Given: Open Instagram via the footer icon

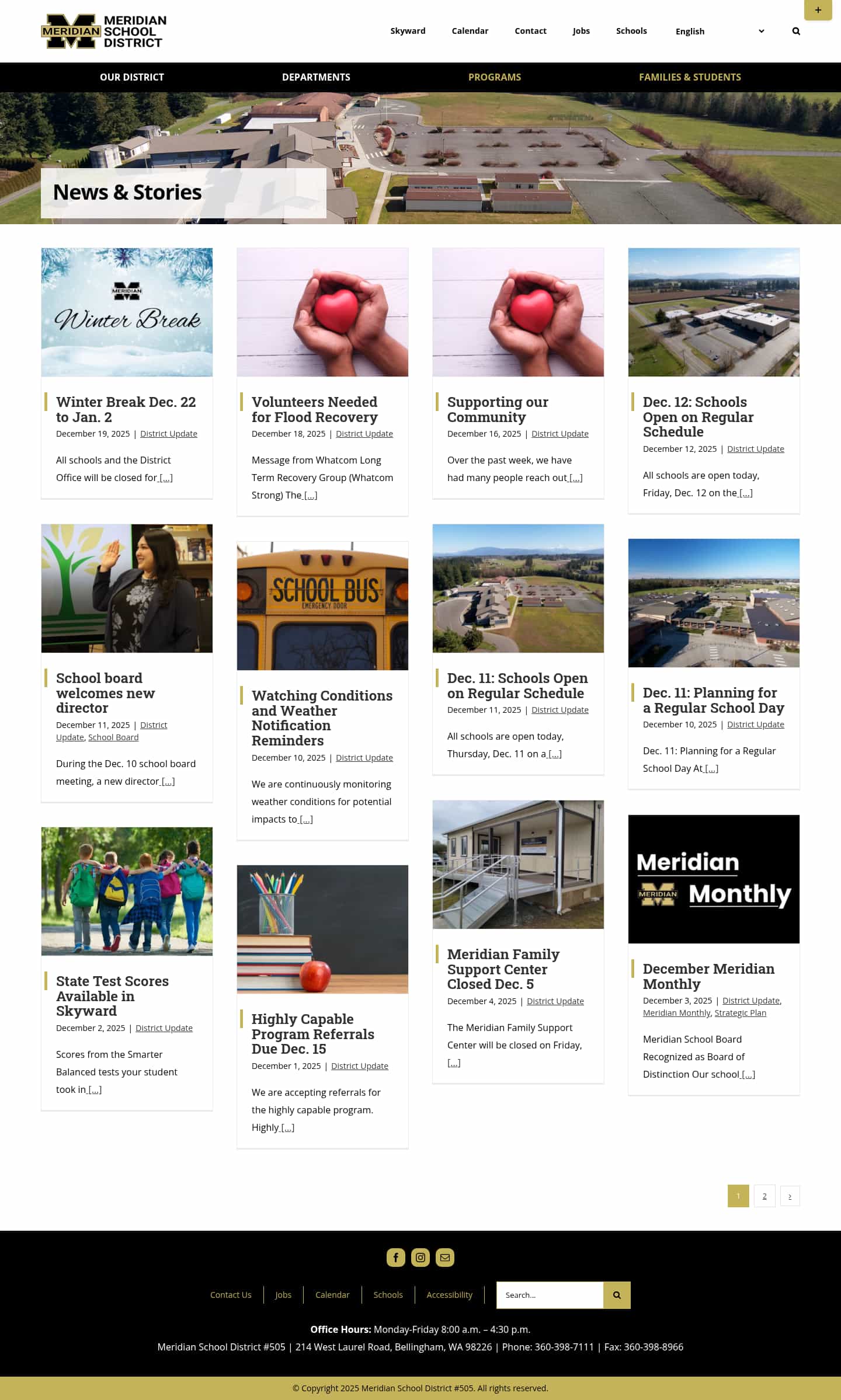Looking at the screenshot, I should pyautogui.click(x=420, y=1258).
